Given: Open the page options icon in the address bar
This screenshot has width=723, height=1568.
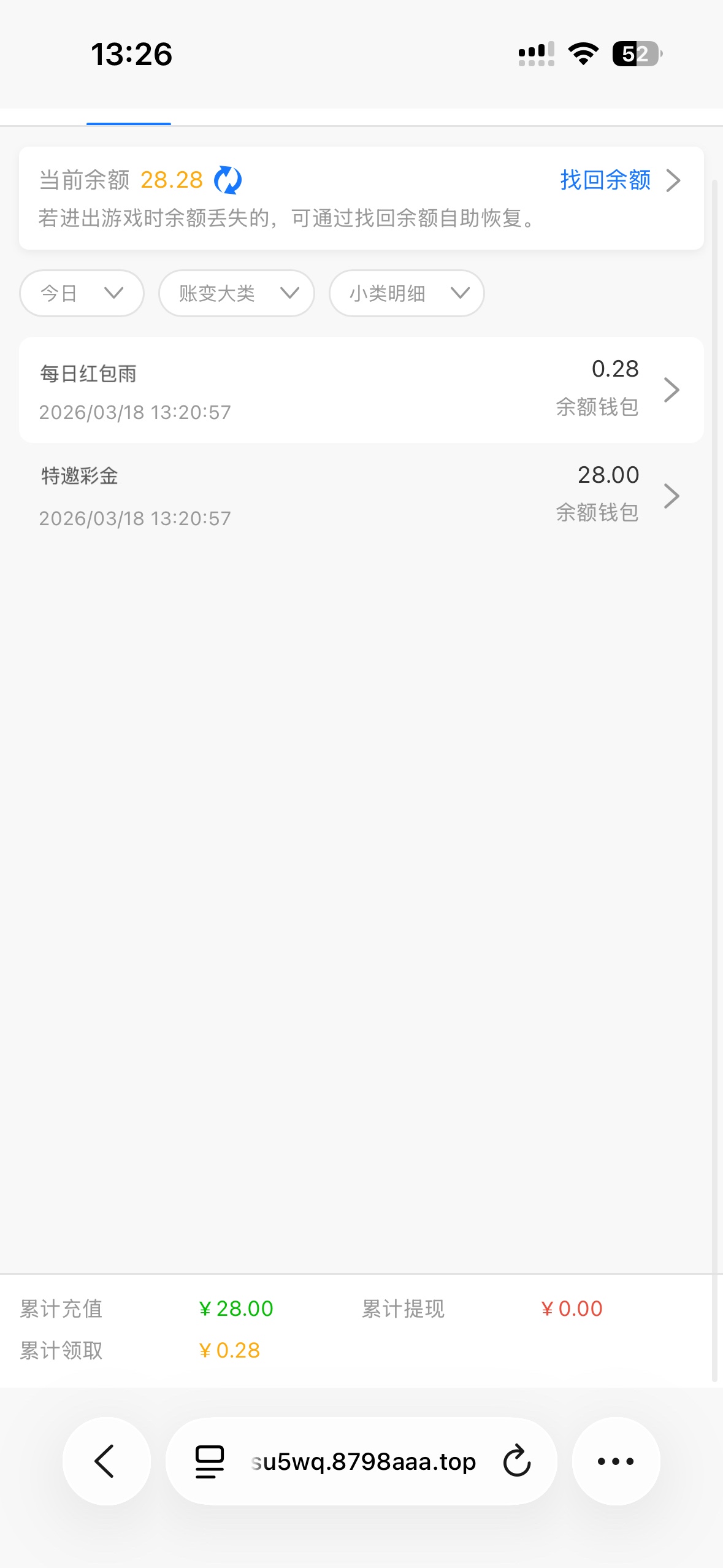Looking at the screenshot, I should point(209,1461).
